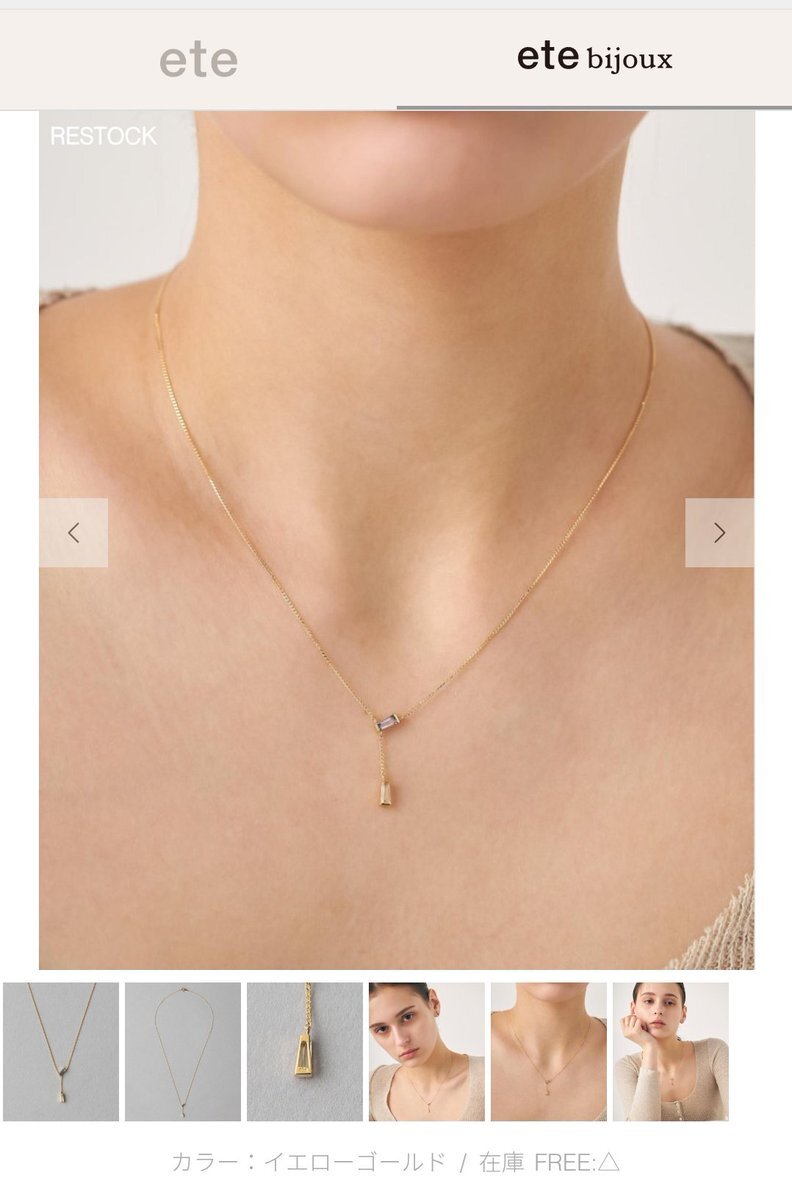This screenshot has height=1200, width=792.
Task: Select first thumbnail of necklace on gray
Action: tap(61, 1051)
